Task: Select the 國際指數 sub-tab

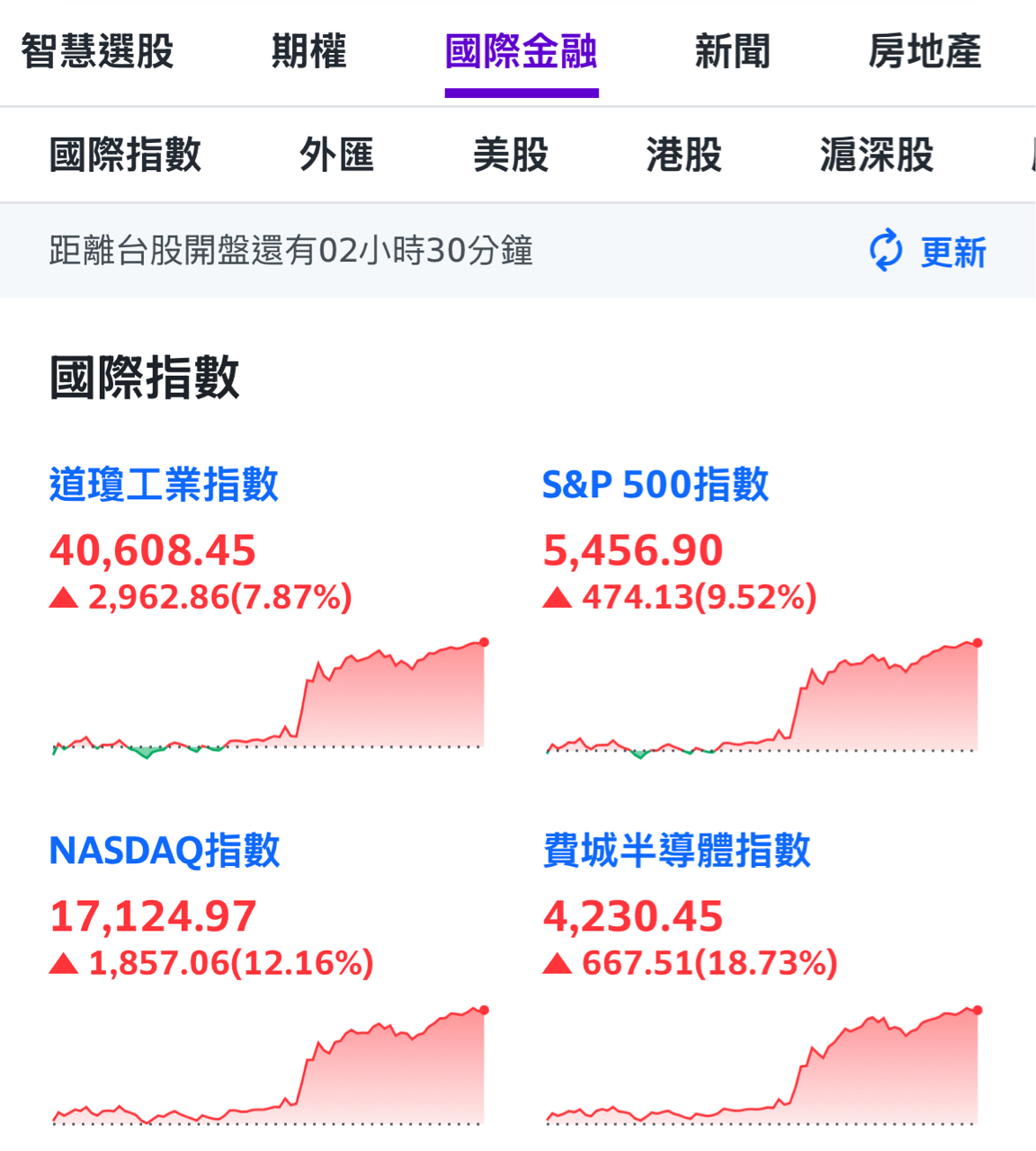Action: (x=125, y=155)
